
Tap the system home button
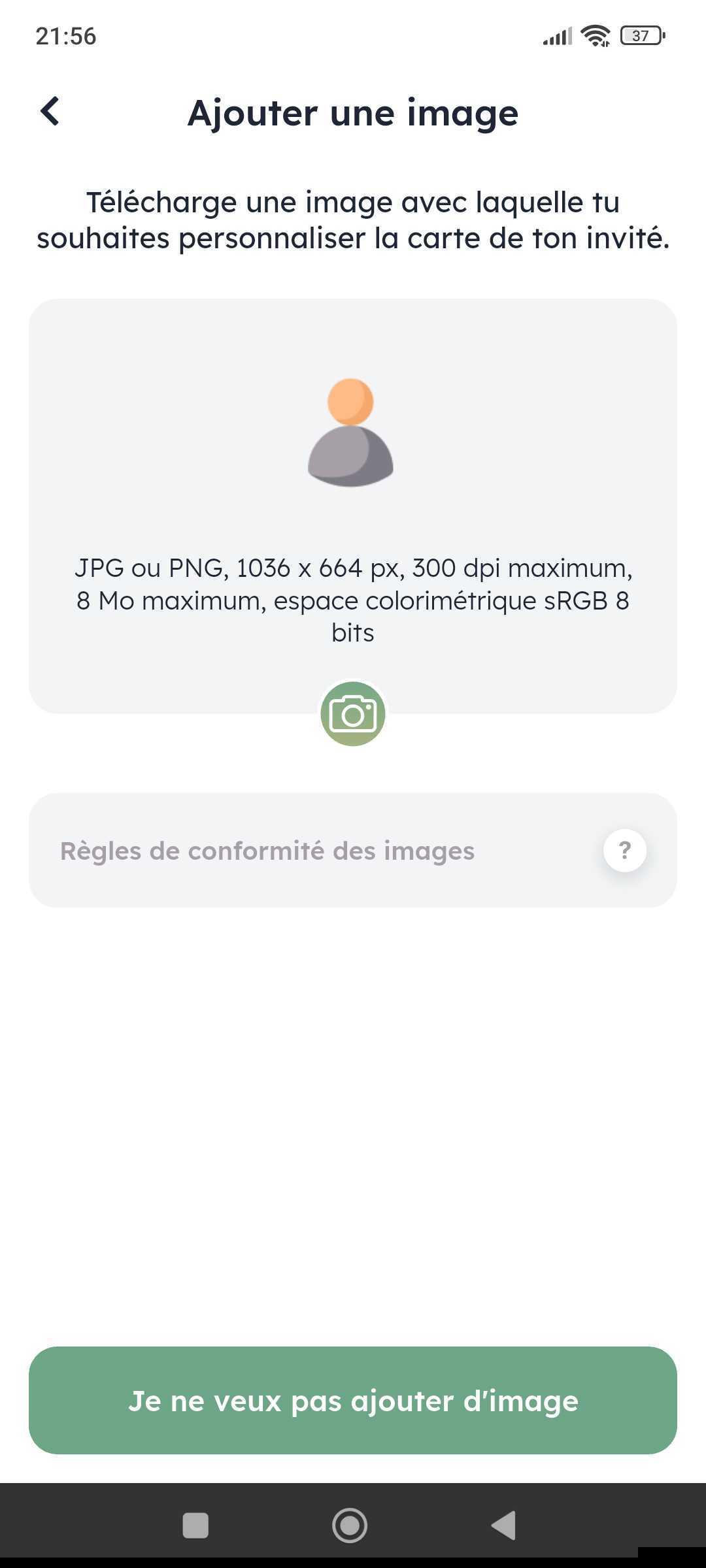[x=350, y=1526]
